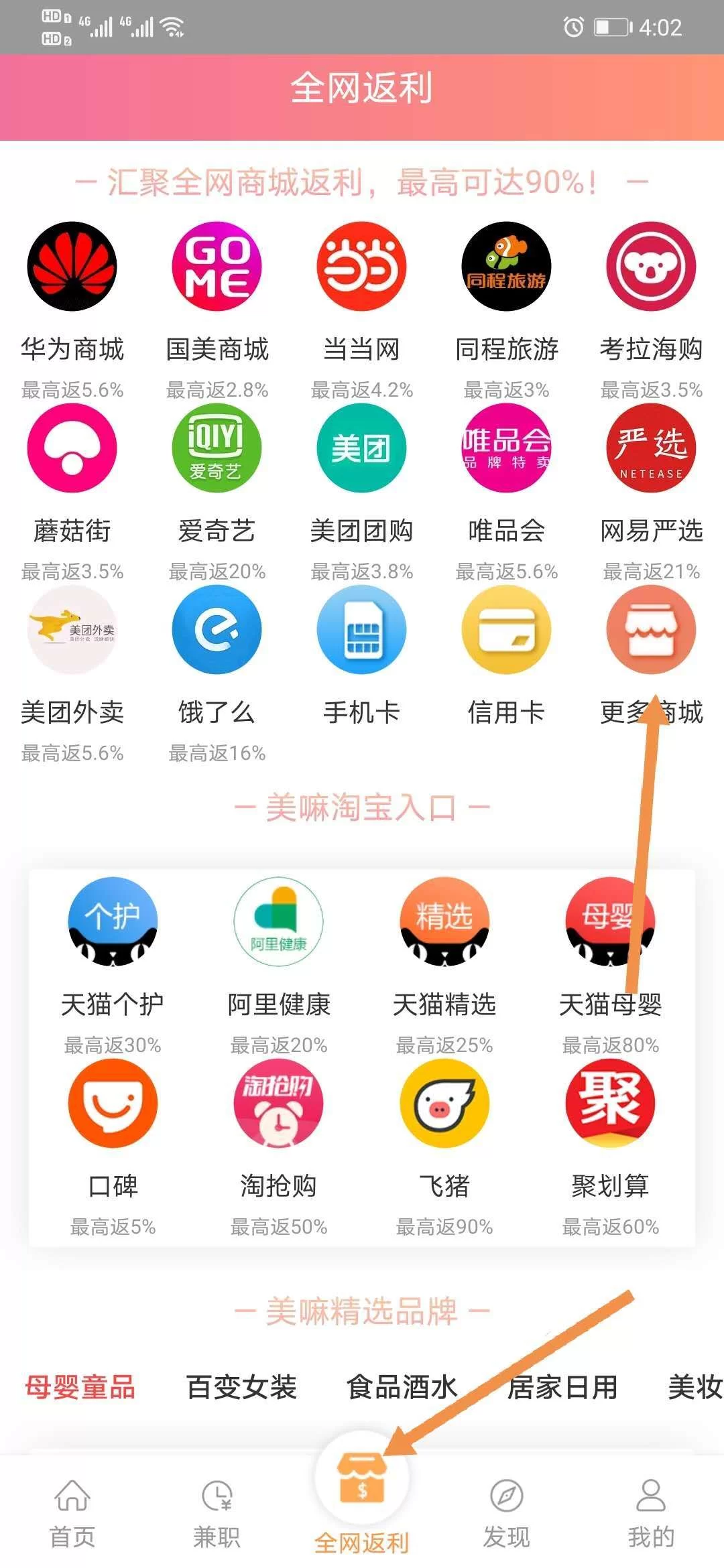Open 网易严选 rebate store

651,448
